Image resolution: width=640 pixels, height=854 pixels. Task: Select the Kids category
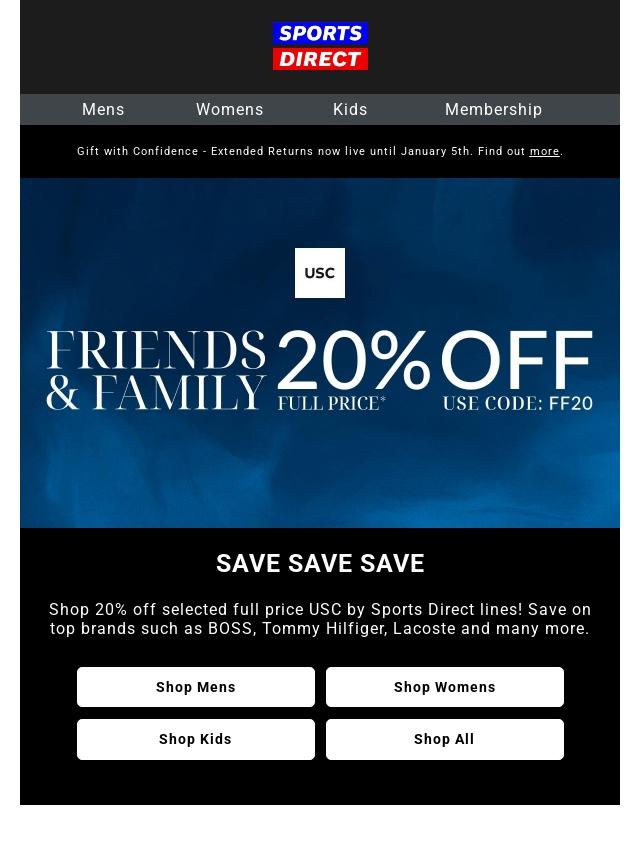350,109
